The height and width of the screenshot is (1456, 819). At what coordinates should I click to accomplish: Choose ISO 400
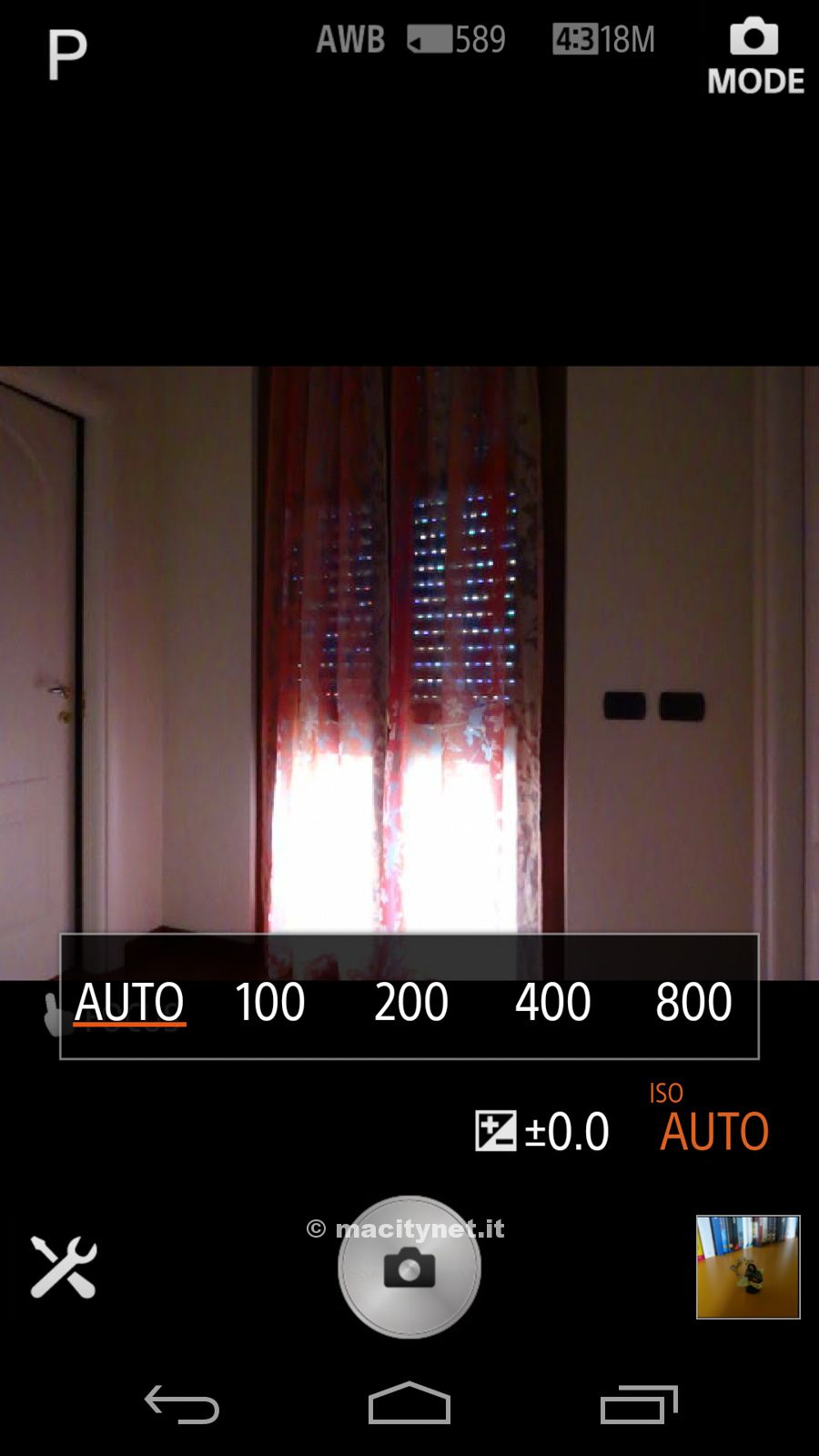click(552, 1002)
